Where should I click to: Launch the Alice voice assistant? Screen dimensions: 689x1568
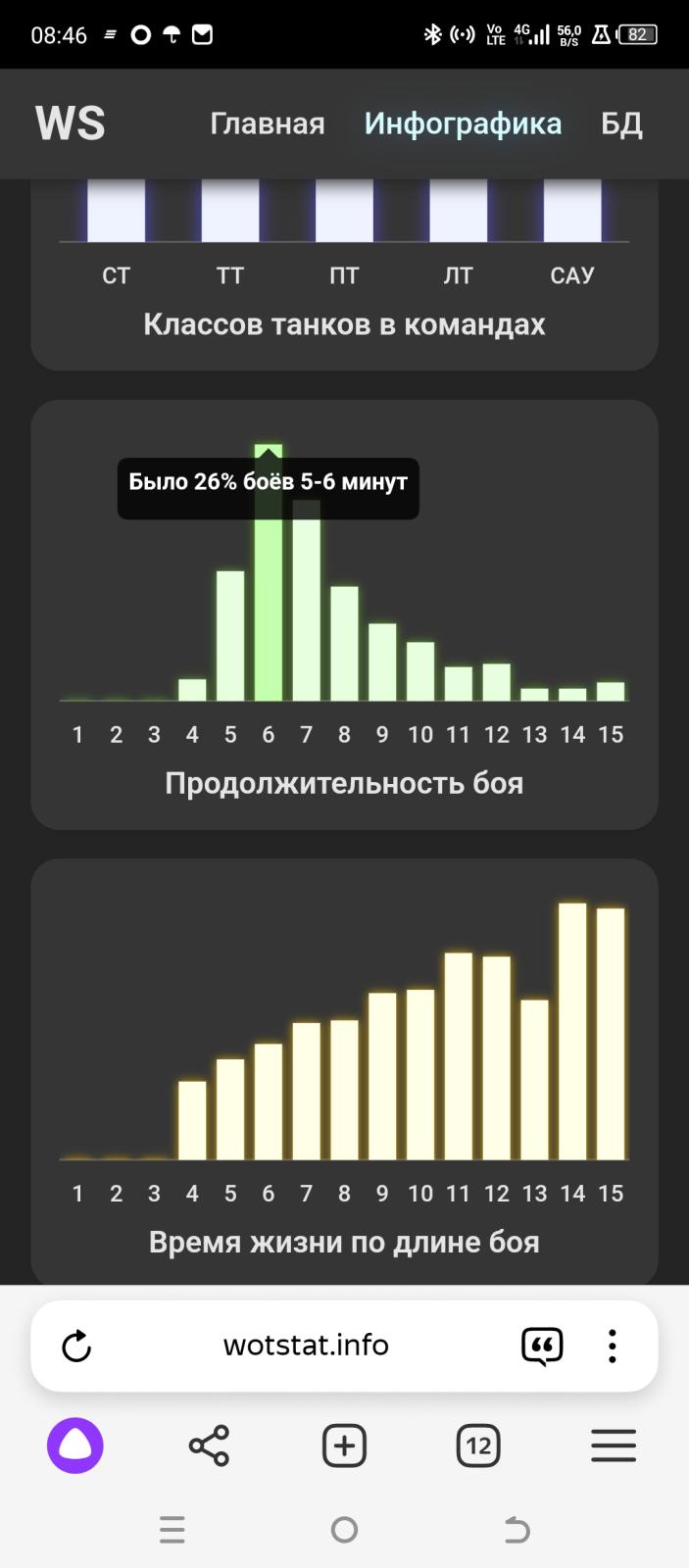(75, 1445)
